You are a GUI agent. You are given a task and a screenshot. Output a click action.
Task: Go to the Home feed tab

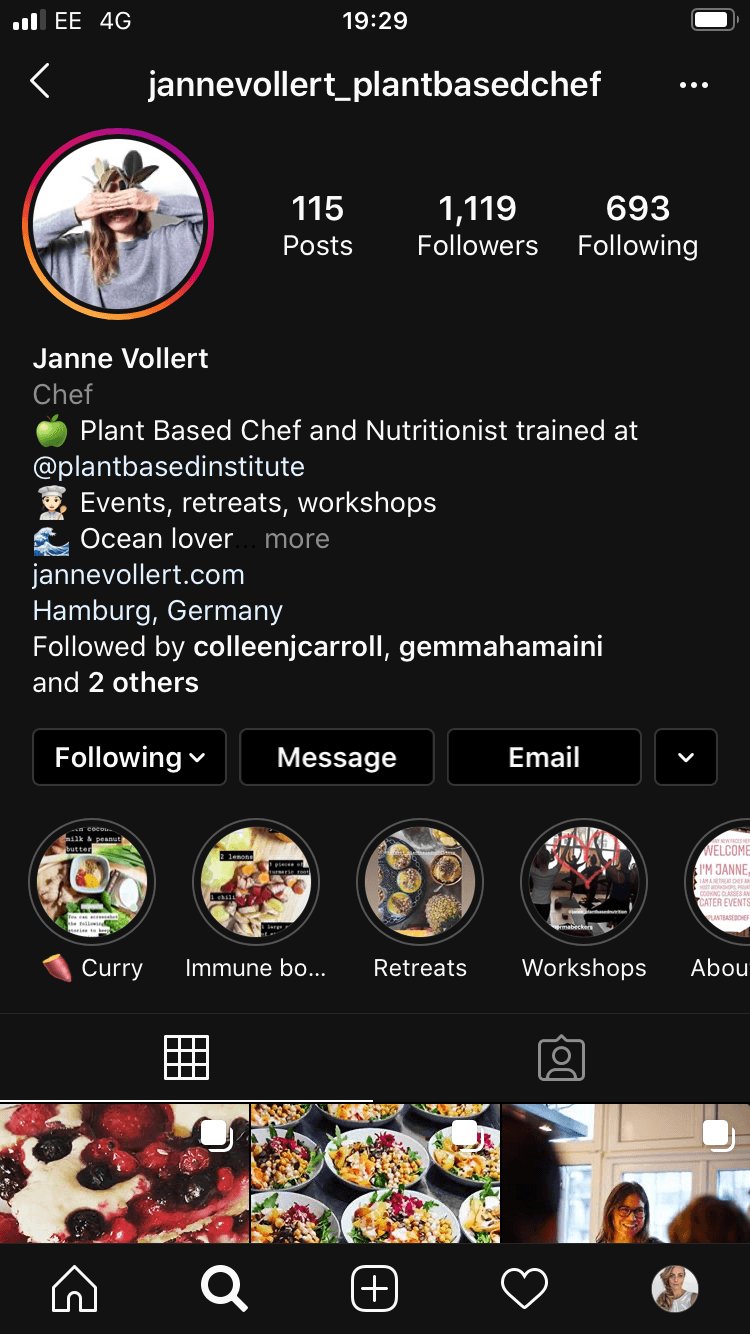coord(75,1288)
